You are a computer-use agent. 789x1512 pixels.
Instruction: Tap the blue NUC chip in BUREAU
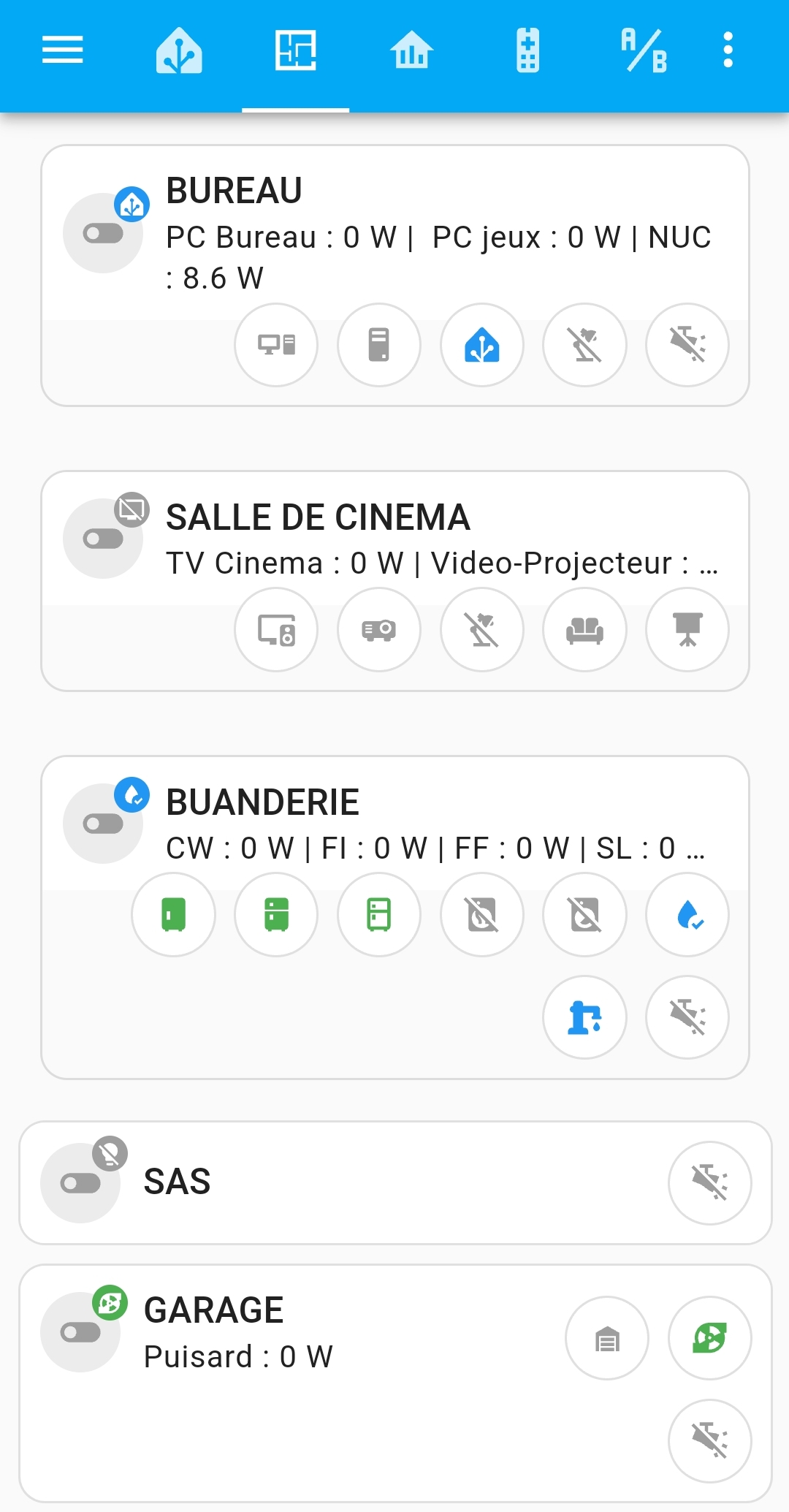point(482,344)
